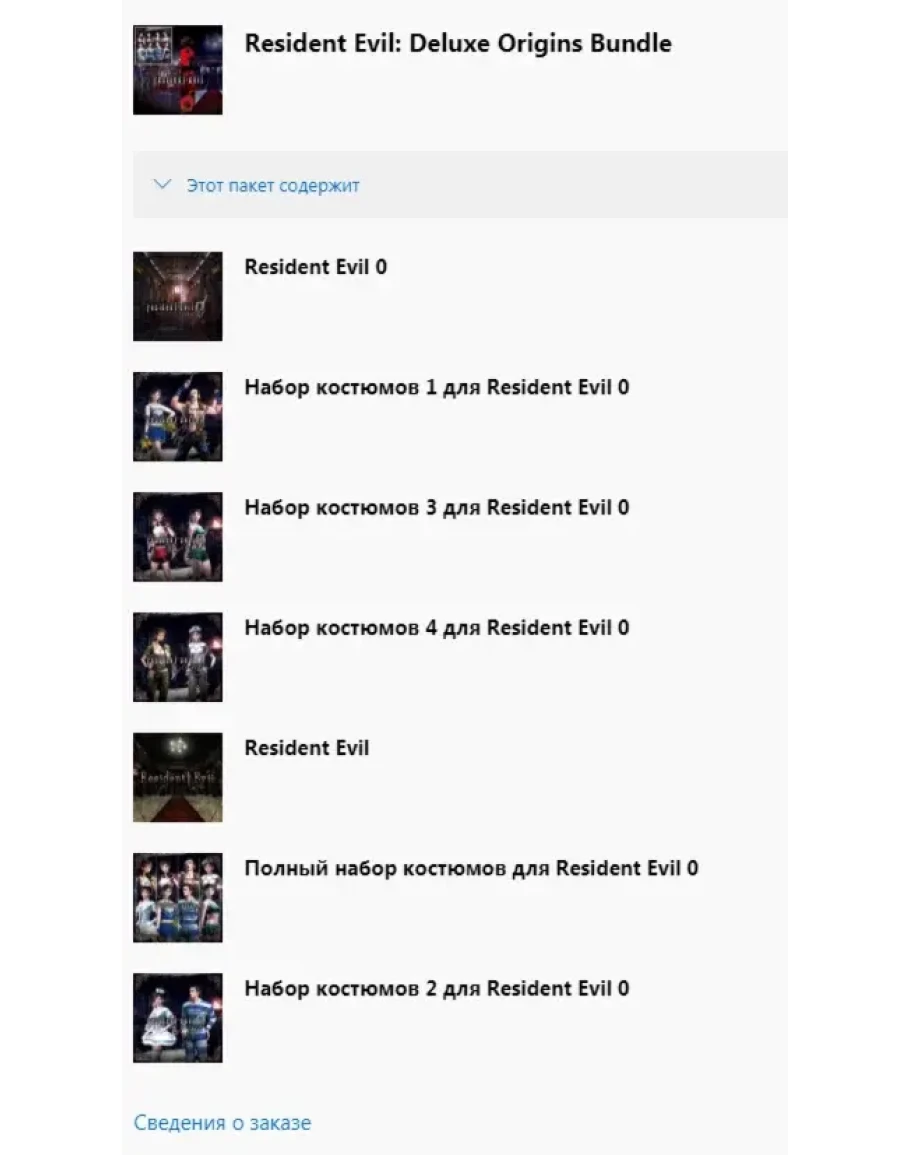Open the Resident Evil game item
Viewport: 910px width, 1155px height.
(x=306, y=748)
